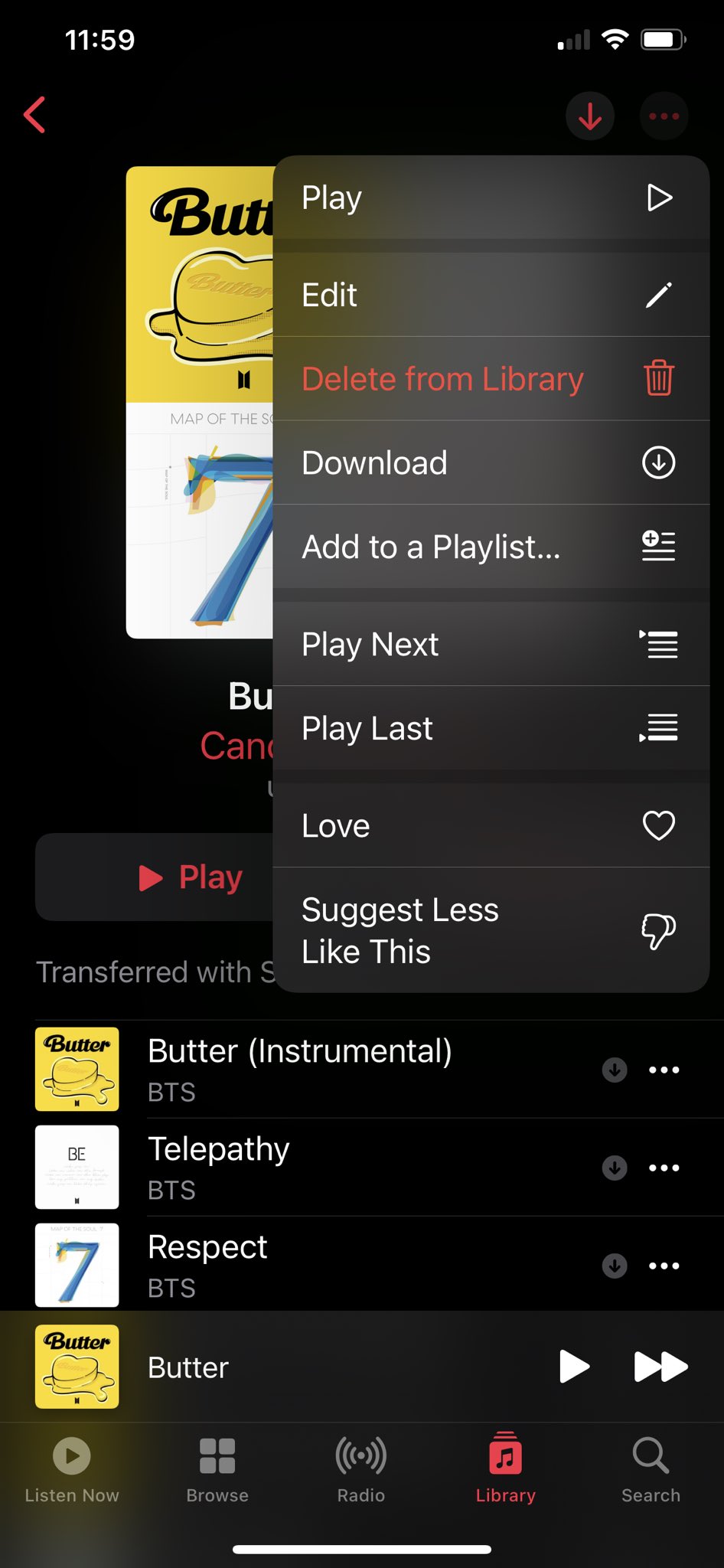The width and height of the screenshot is (724, 1568).
Task: Resume Butter in the mini player
Action: (574, 1367)
